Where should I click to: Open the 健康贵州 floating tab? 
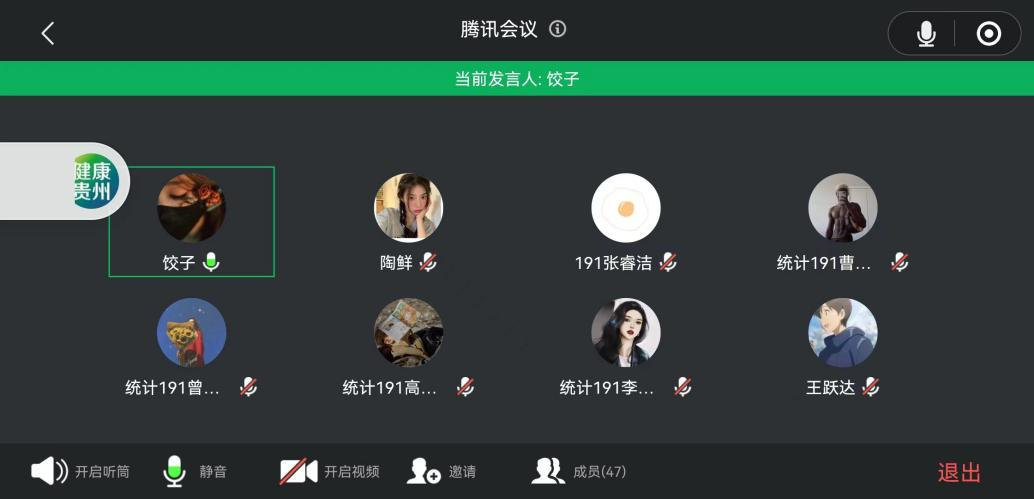click(94, 181)
